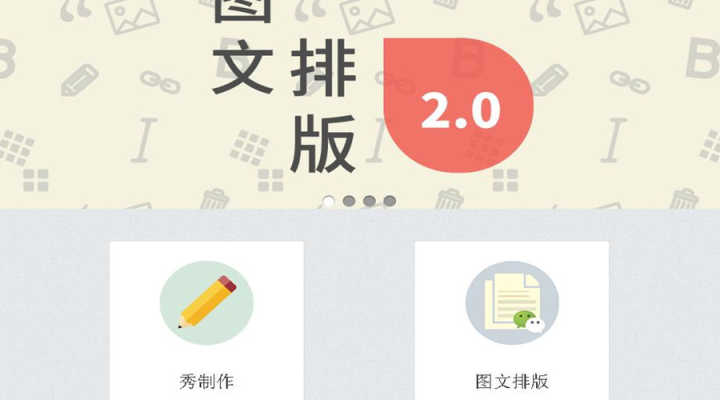720x400 pixels.
Task: Open the 图文排版 card
Action: pos(512,320)
